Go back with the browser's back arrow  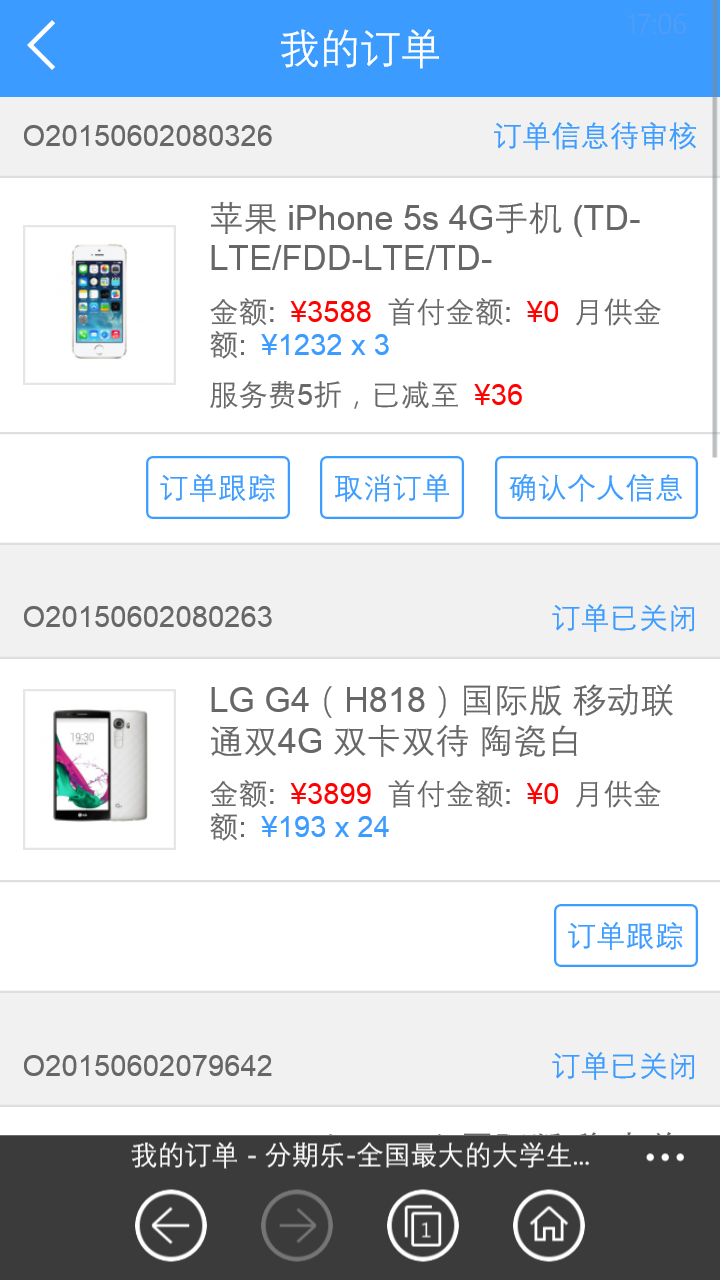tap(171, 1225)
